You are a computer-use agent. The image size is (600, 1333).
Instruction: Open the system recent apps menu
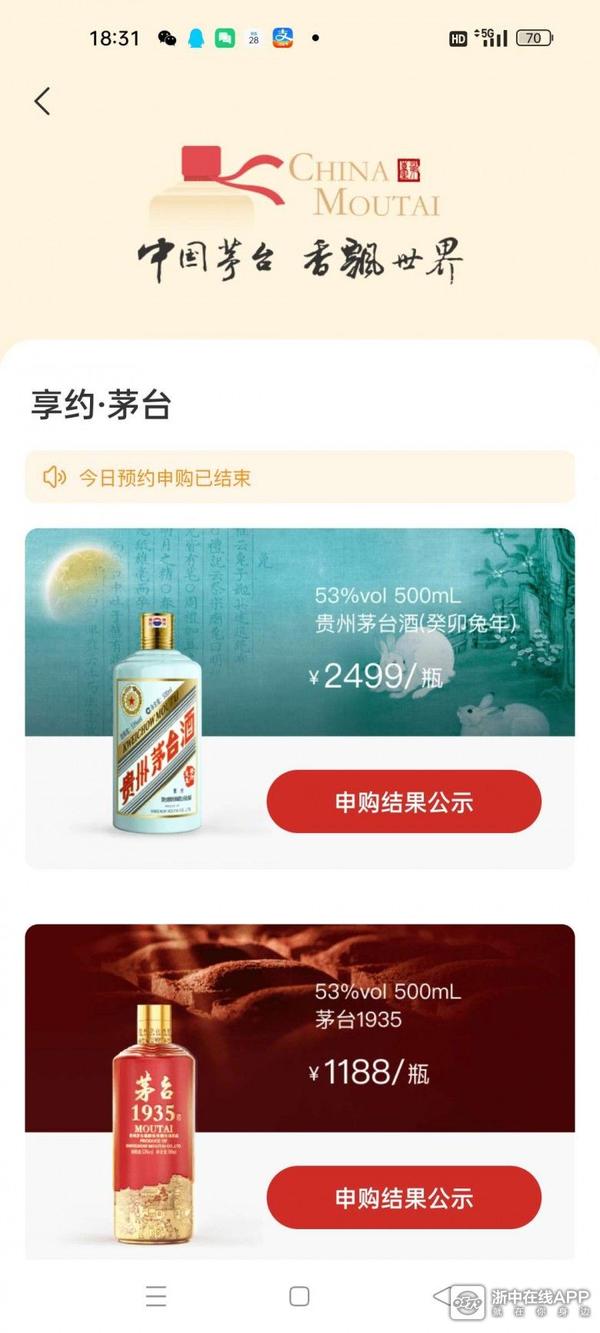(x=156, y=1297)
